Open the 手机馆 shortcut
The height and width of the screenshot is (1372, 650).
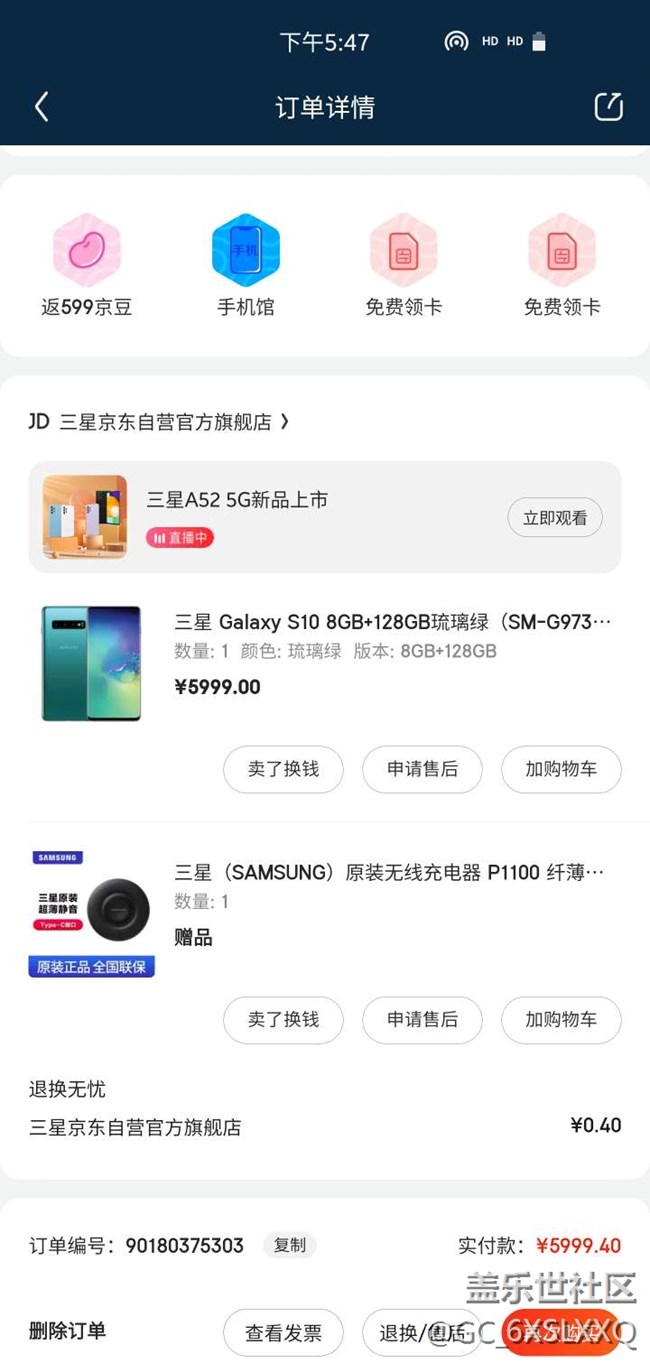coord(245,266)
